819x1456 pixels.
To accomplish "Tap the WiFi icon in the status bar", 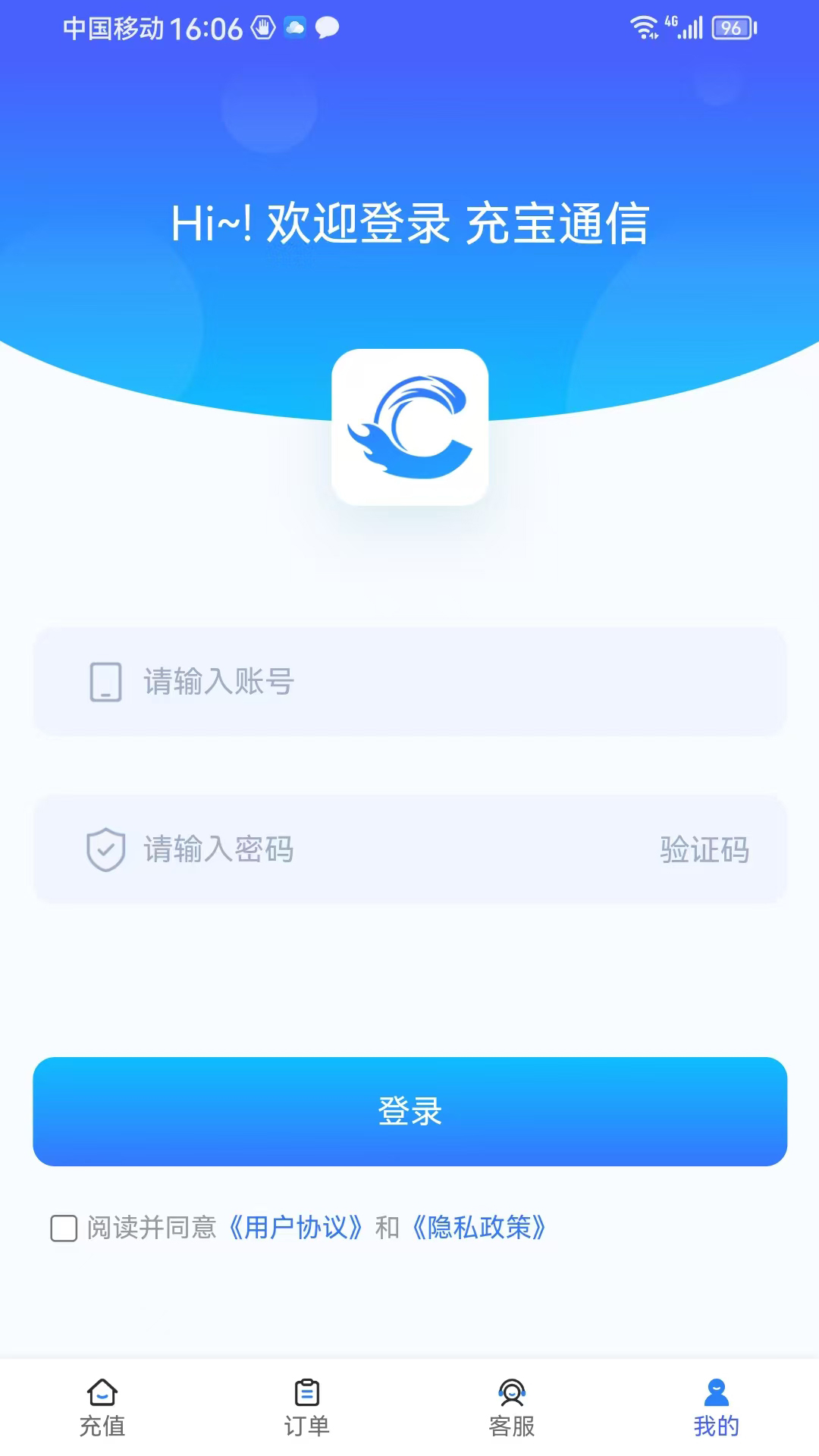I will coord(643,26).
